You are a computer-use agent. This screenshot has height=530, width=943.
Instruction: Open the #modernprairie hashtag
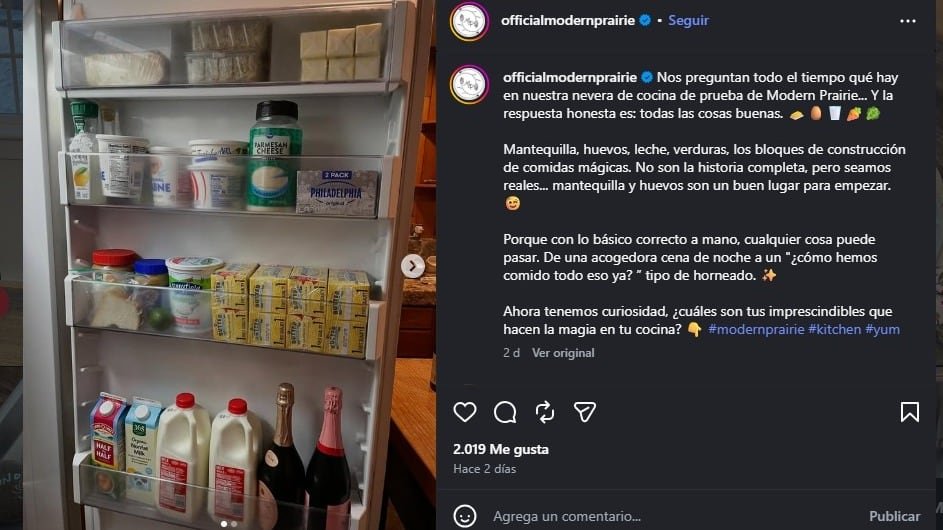coord(756,329)
